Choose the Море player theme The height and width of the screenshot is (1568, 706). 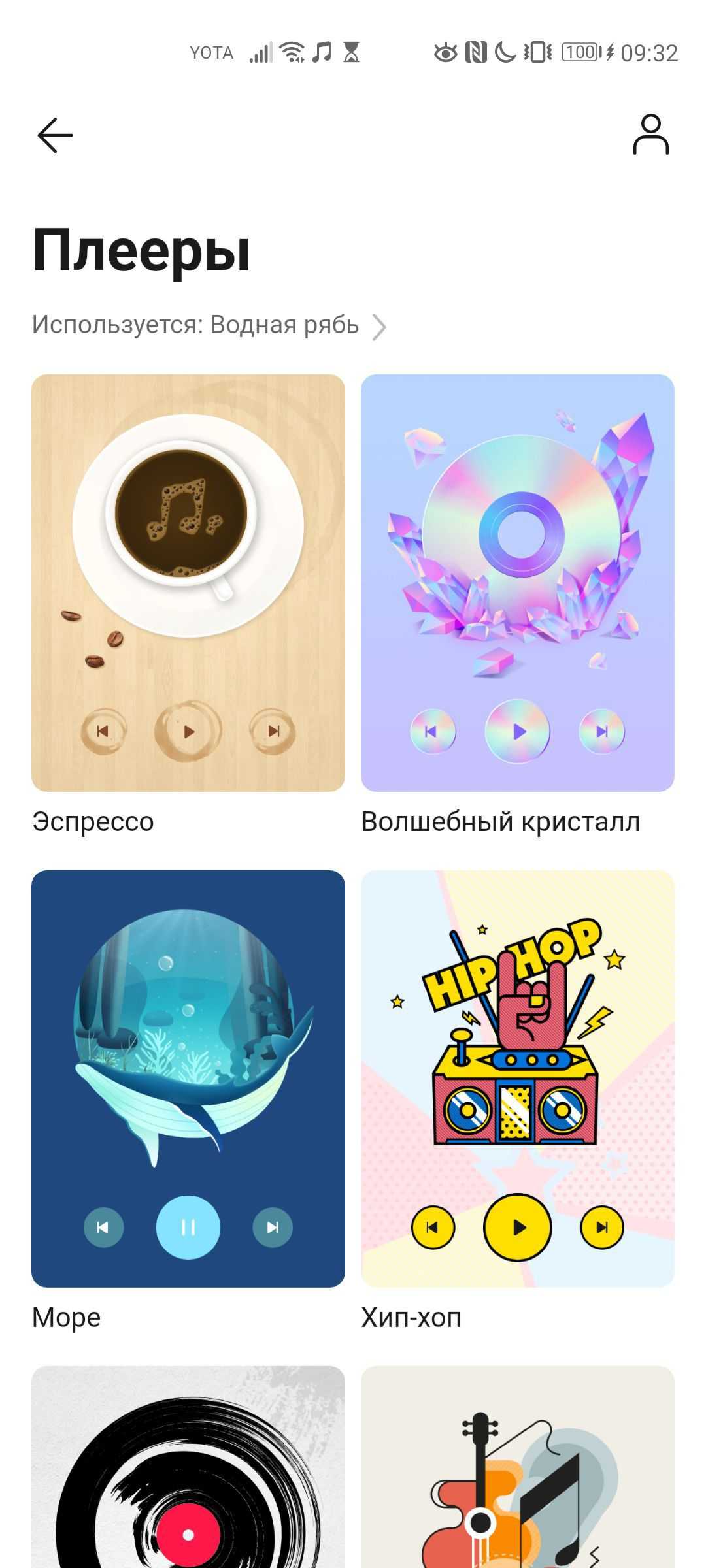[x=188, y=1078]
